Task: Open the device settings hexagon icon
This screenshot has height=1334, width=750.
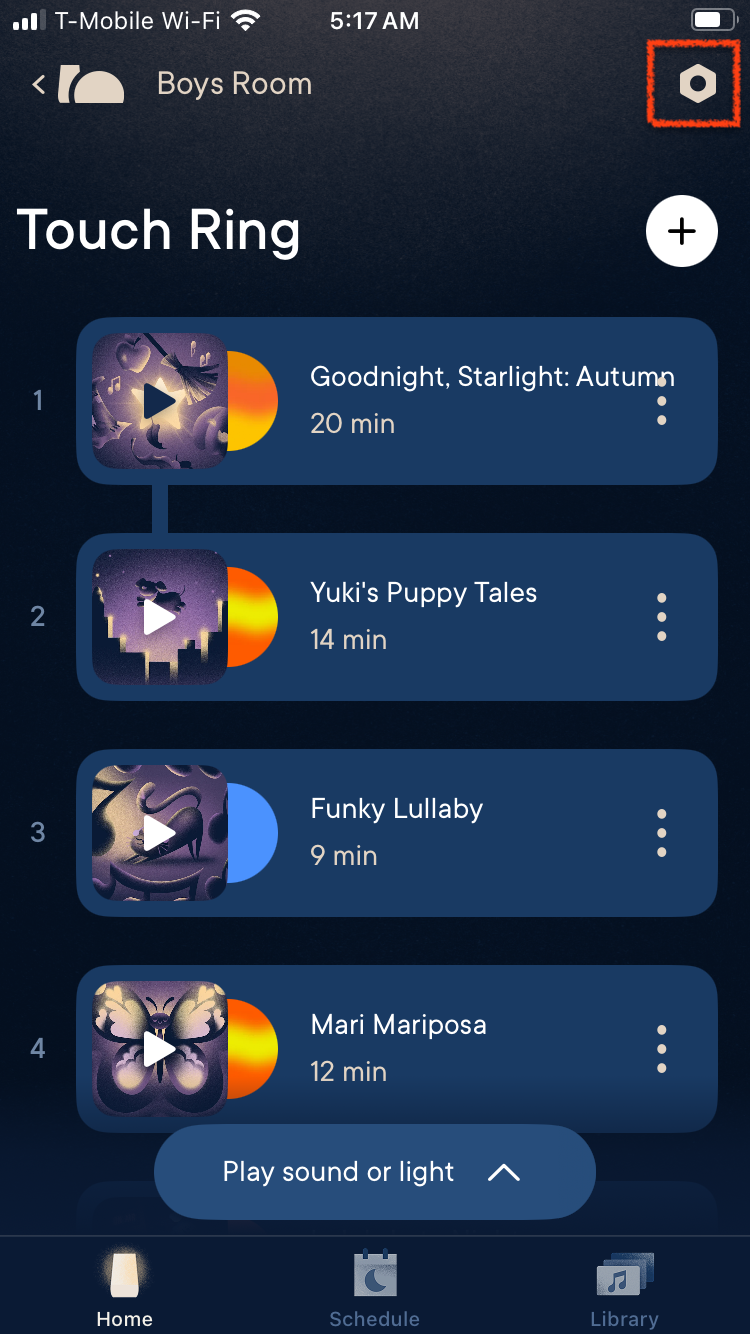Action: point(697,84)
